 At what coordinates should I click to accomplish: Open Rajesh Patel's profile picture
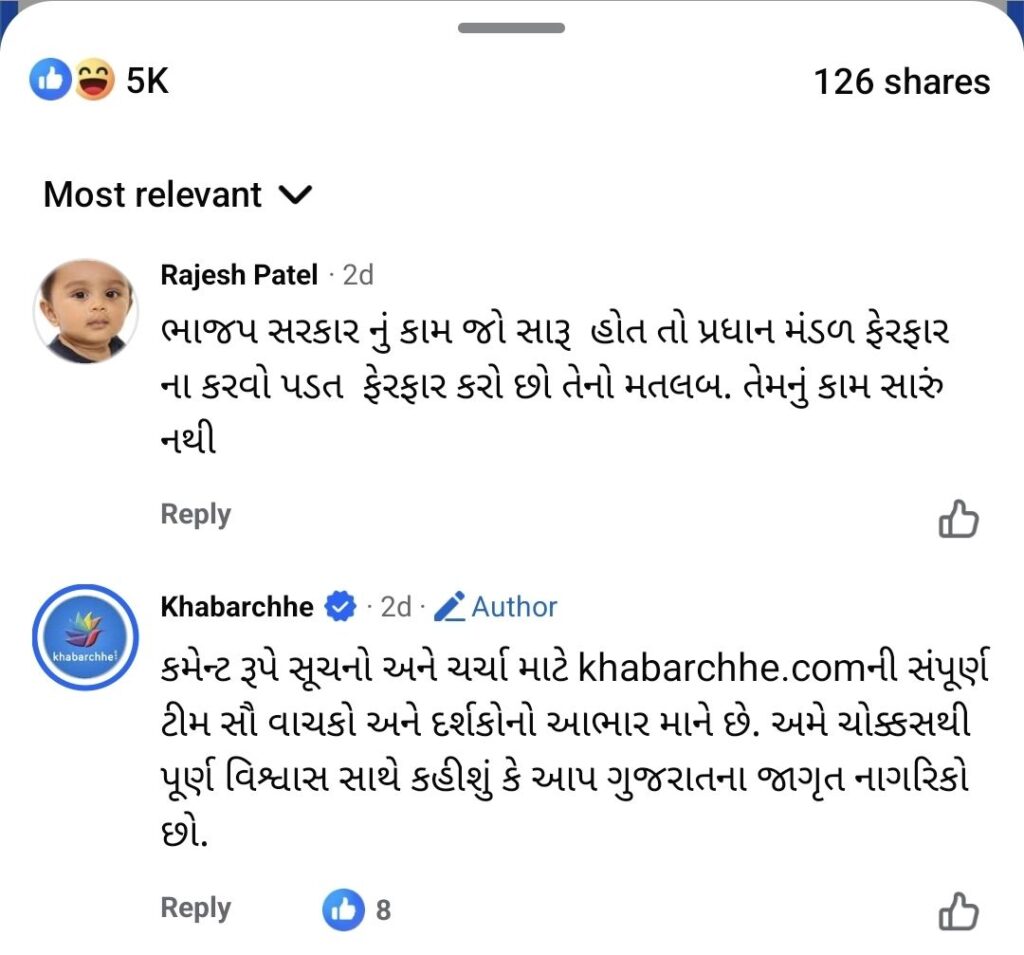pos(86,311)
